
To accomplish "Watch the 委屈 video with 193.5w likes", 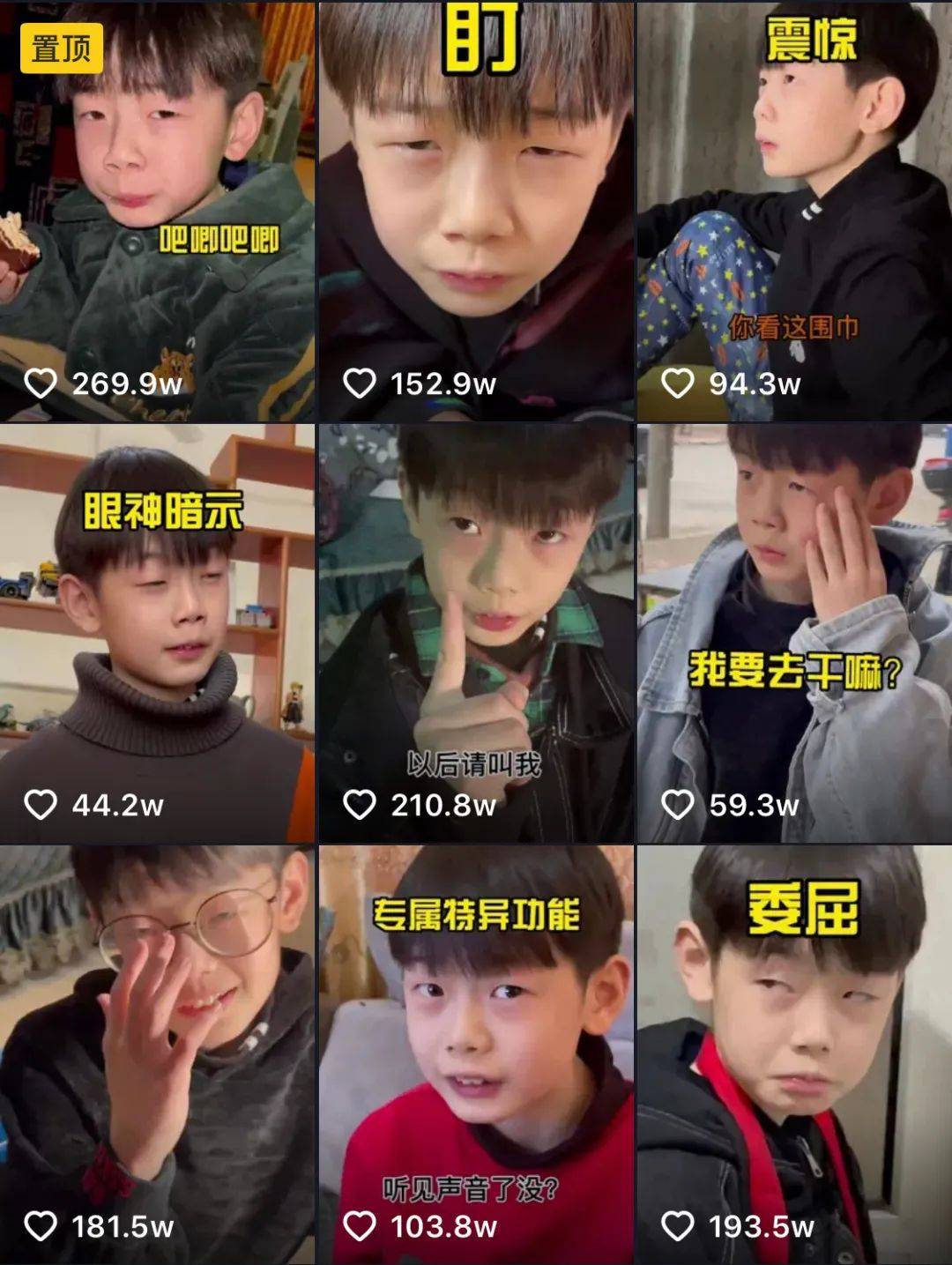I will coord(794,1054).
